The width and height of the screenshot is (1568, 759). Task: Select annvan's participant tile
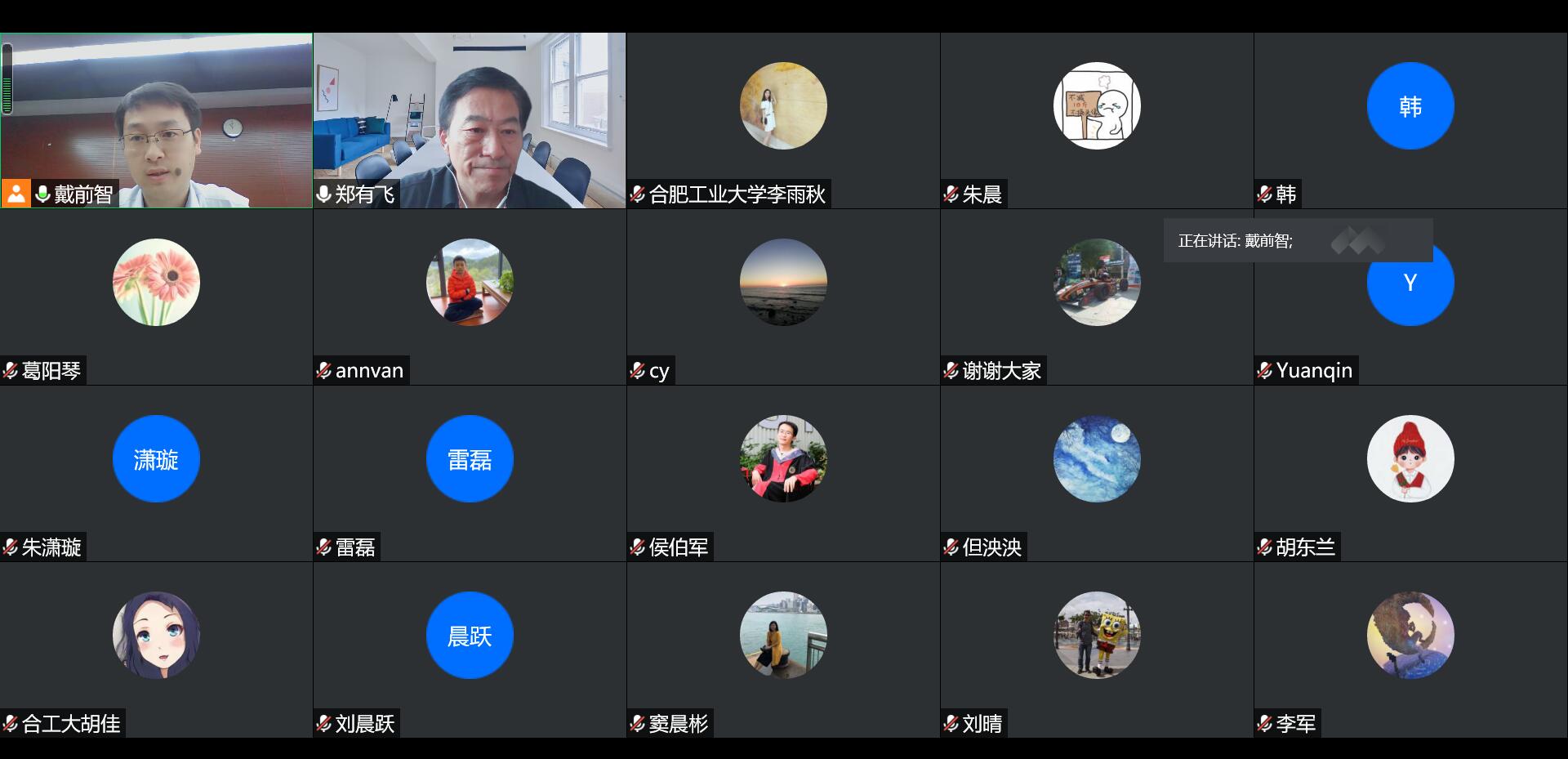coord(470,297)
